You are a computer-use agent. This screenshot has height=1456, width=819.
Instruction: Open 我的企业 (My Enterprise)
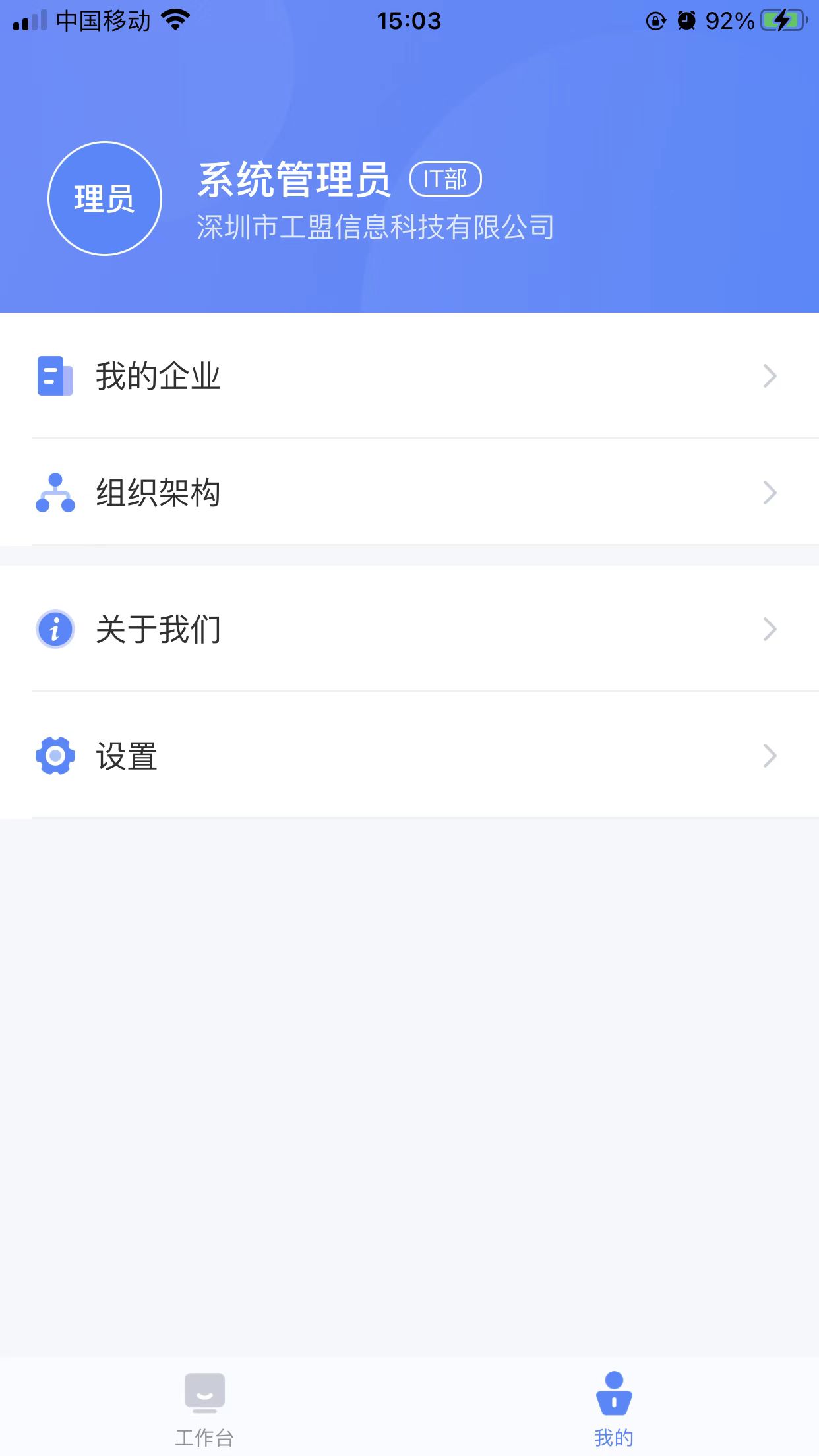click(x=409, y=376)
